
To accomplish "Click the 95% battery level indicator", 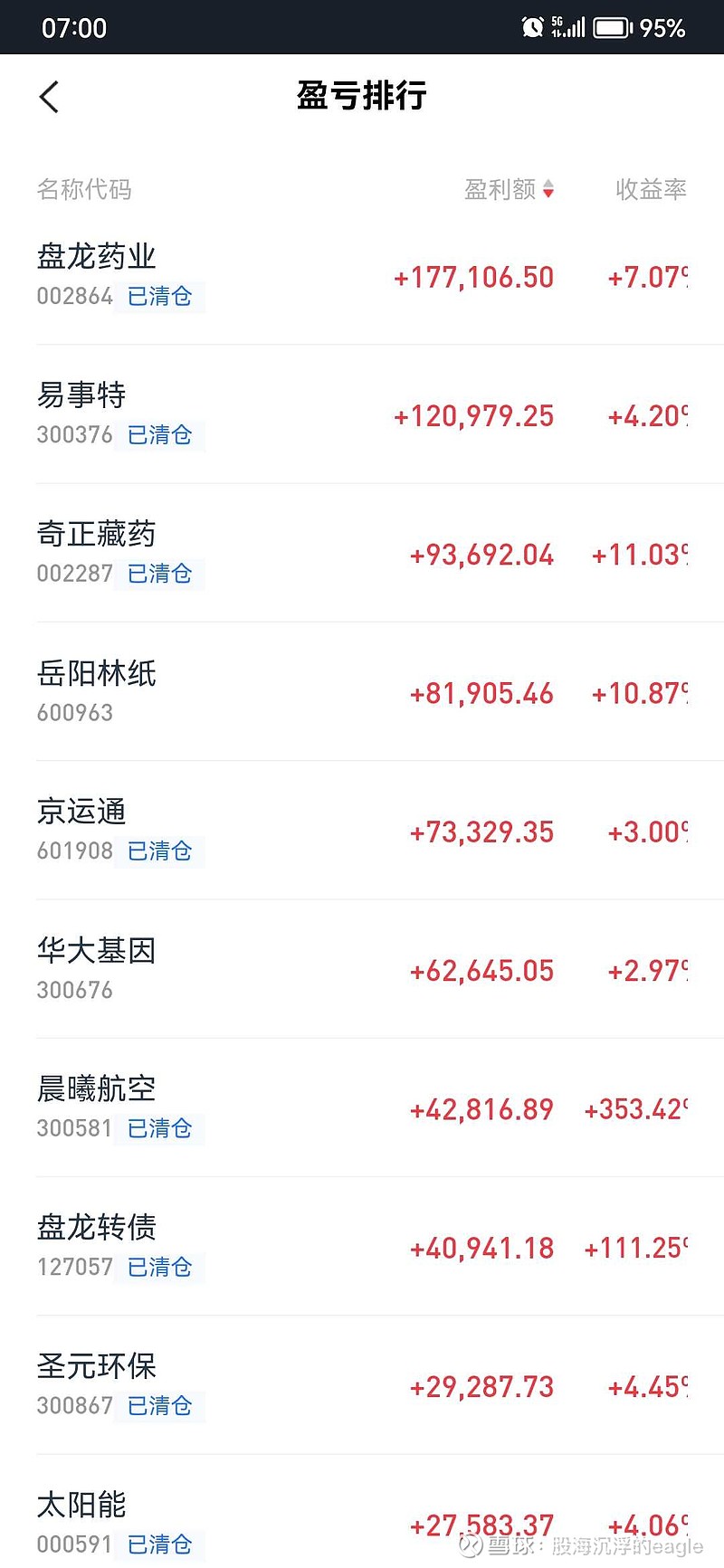I will 663,28.
